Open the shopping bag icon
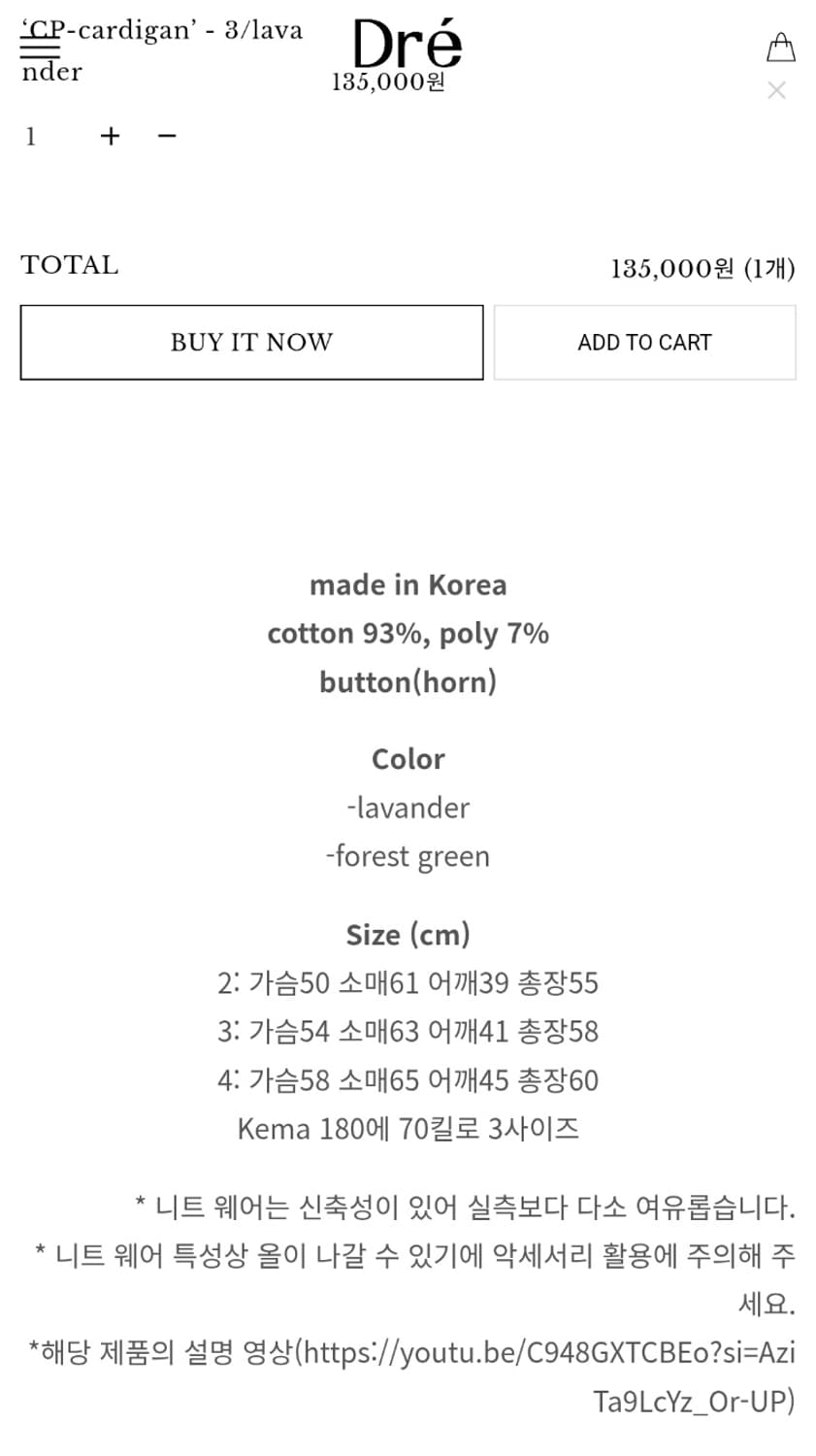816x1456 pixels. coord(780,49)
